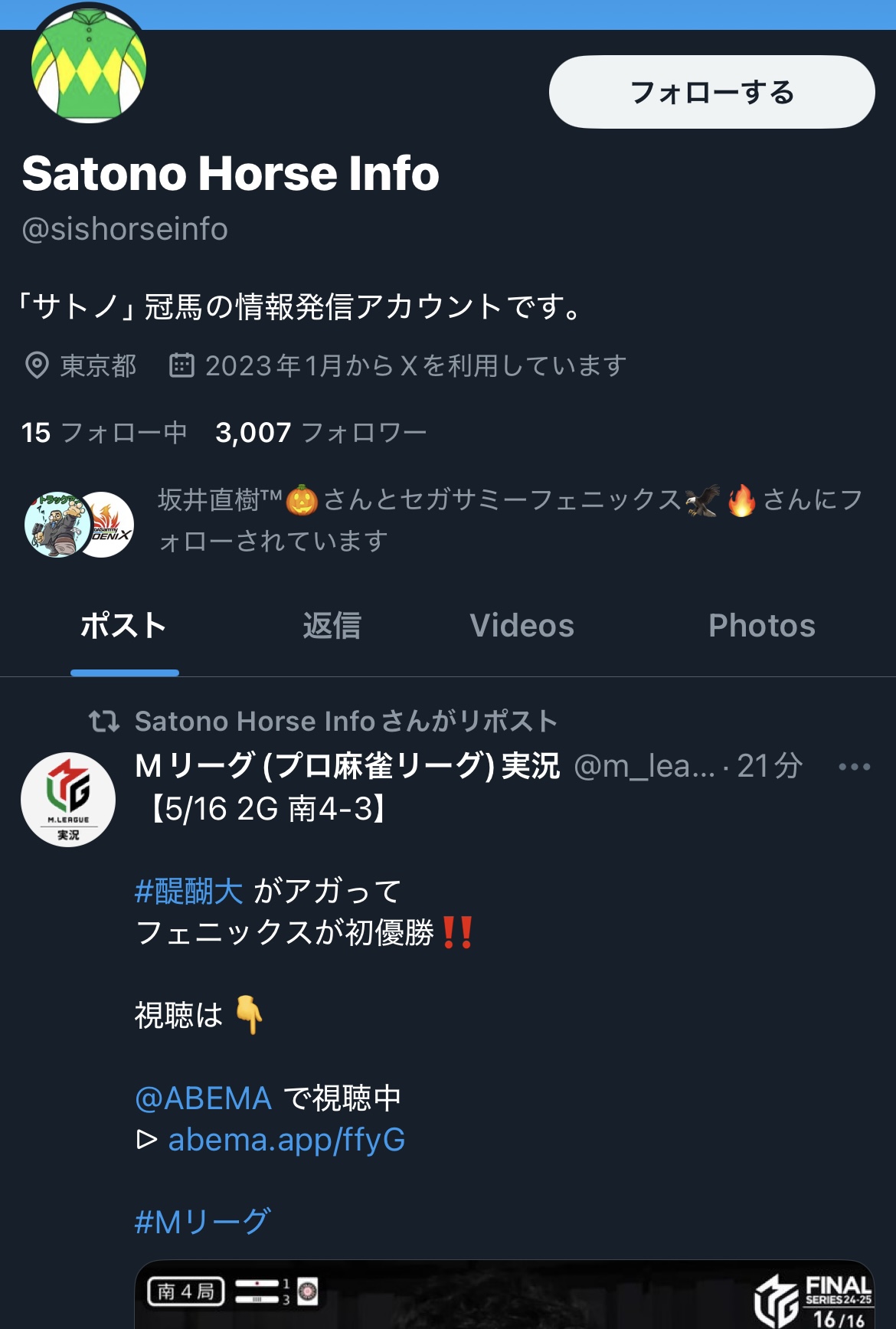Tap the フォローする follow button
Screen dimensions: 896x1329
[711, 92]
